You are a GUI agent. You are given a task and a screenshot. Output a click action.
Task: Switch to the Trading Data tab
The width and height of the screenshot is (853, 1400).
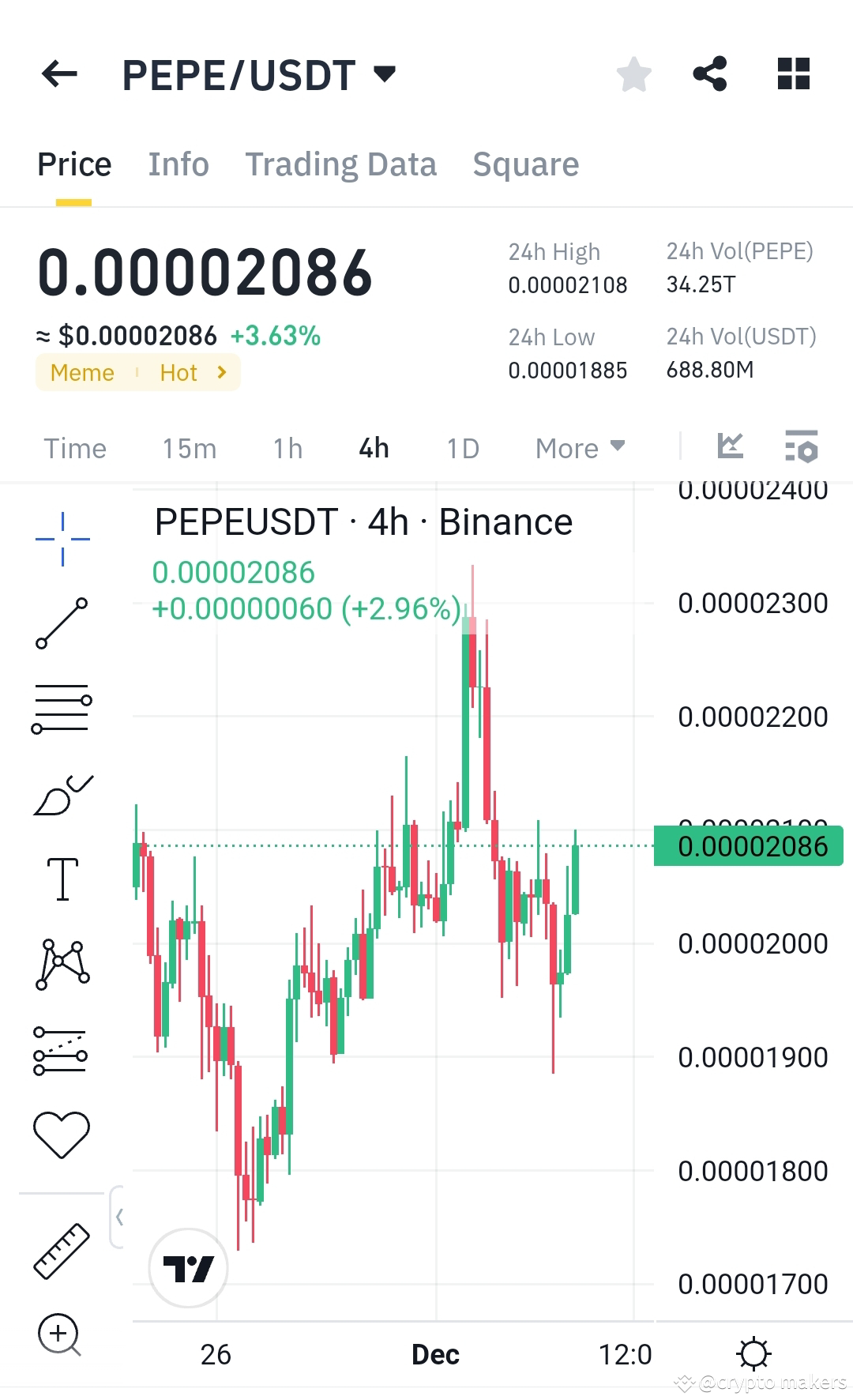(x=340, y=164)
